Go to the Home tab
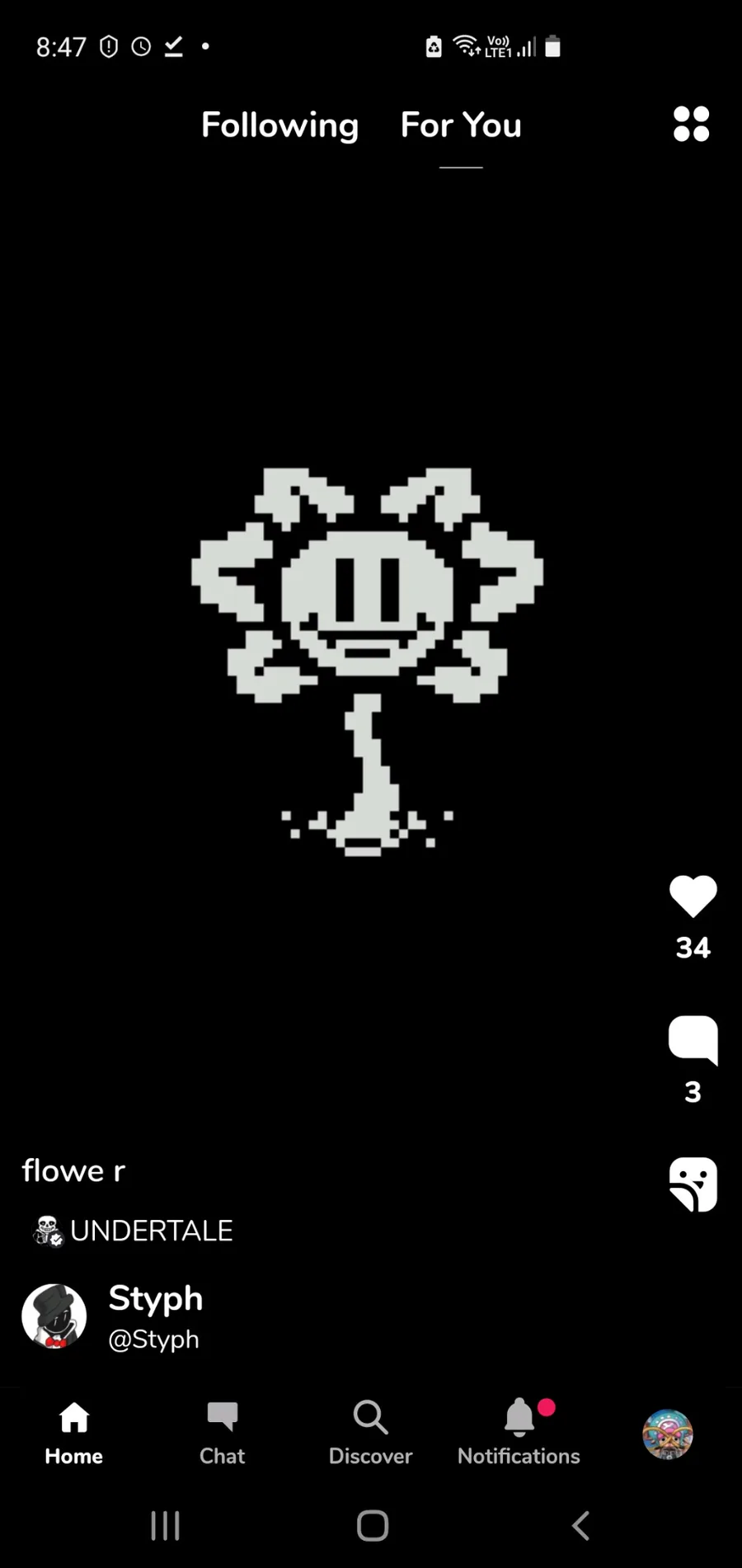The height and width of the screenshot is (1568, 742). [x=74, y=1434]
